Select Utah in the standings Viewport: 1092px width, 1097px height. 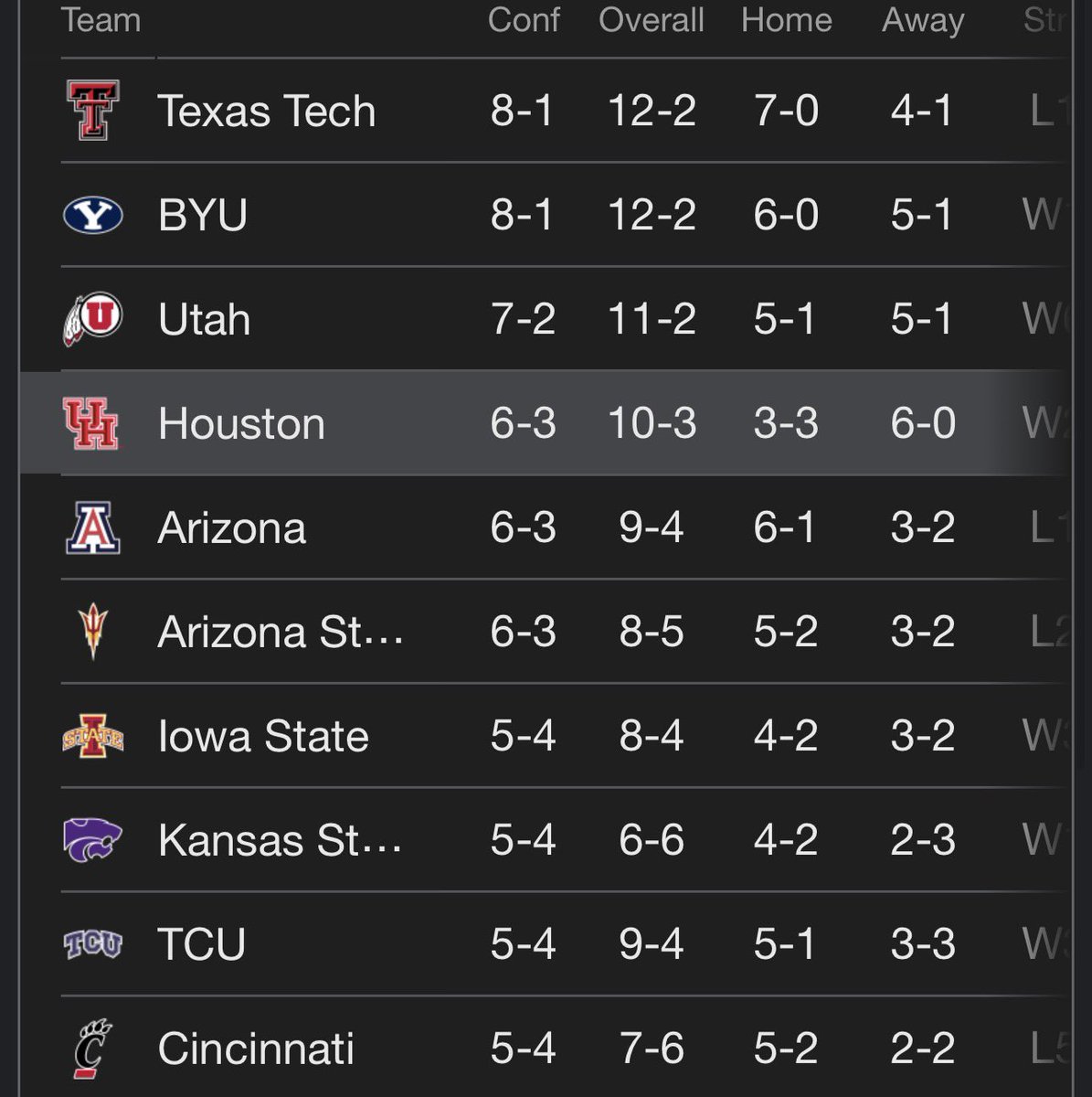(x=204, y=320)
